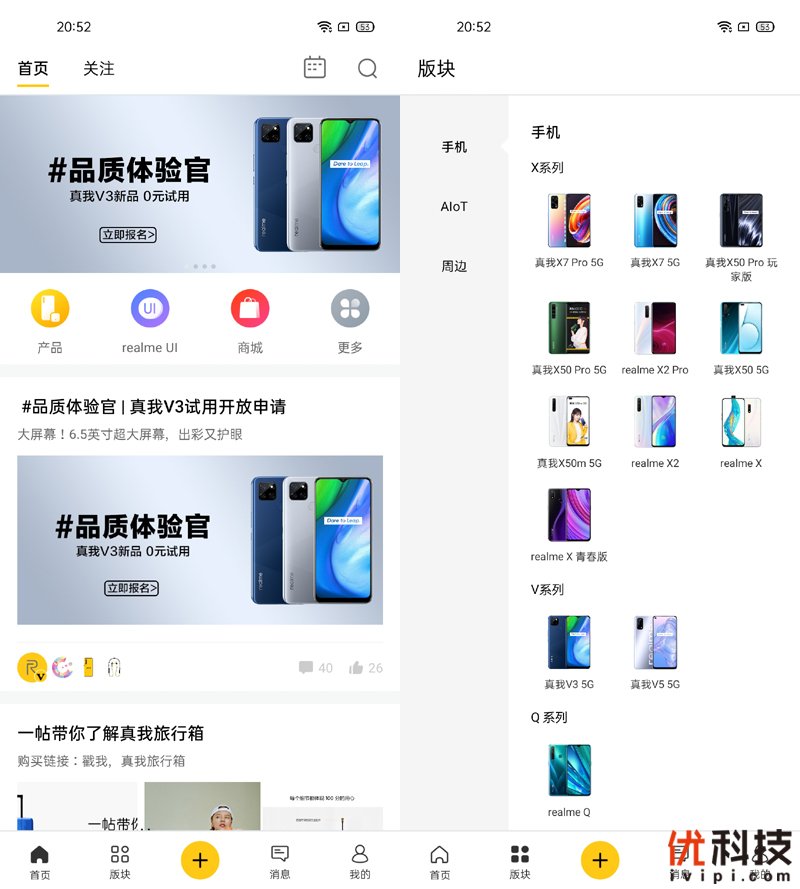Screen dimensions: 800x889
Task: Open the 真我V3试用开放申请 post
Action: tap(154, 407)
